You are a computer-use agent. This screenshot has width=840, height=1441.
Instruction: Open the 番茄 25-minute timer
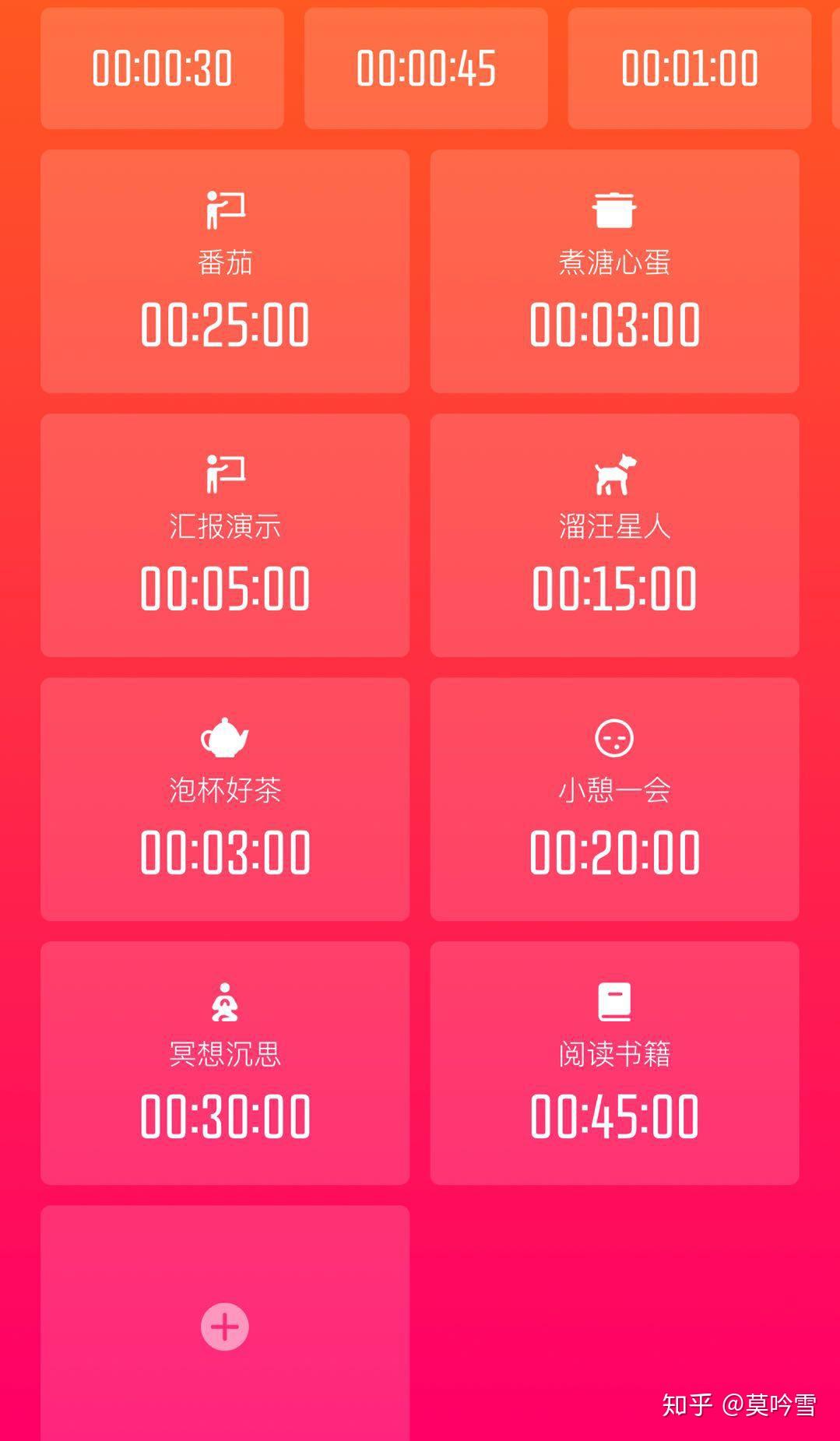[225, 271]
